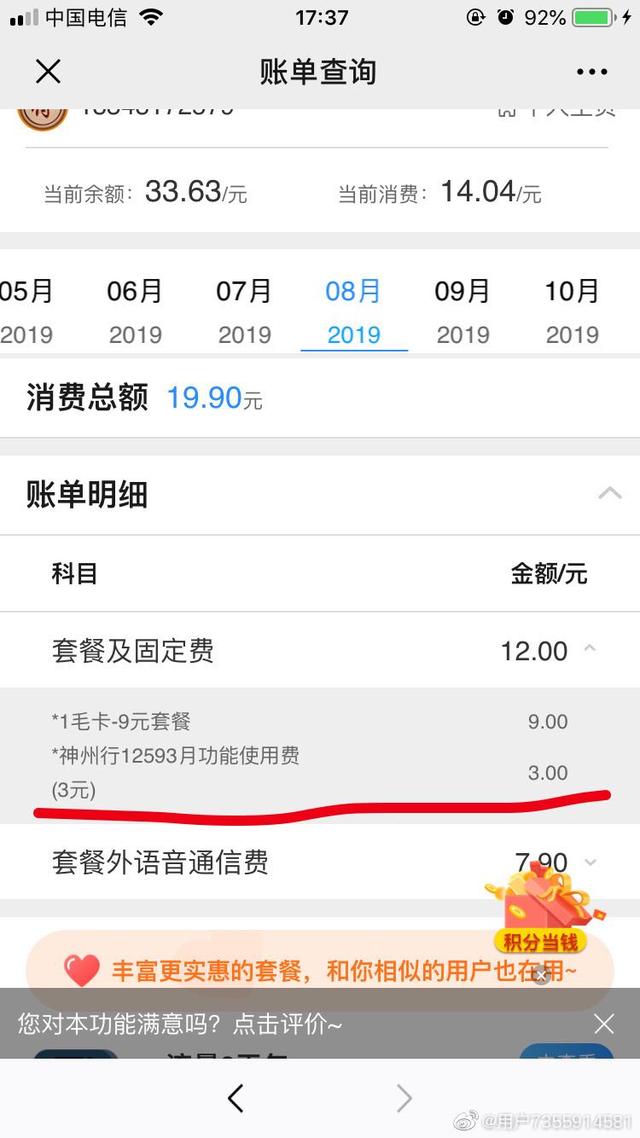View the 09月 2019 bill

[x=462, y=311]
